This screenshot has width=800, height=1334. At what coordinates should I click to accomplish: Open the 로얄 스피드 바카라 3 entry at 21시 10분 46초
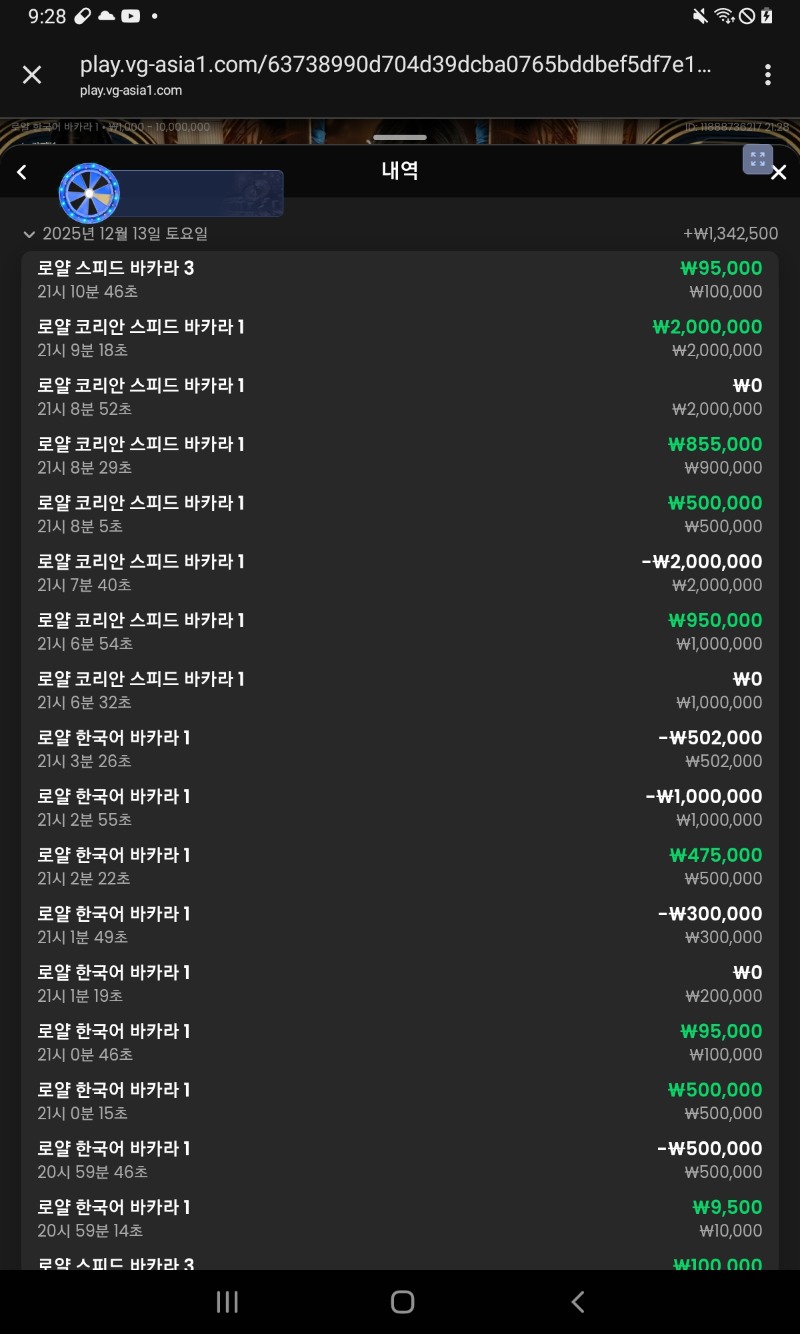pyautogui.click(x=400, y=280)
